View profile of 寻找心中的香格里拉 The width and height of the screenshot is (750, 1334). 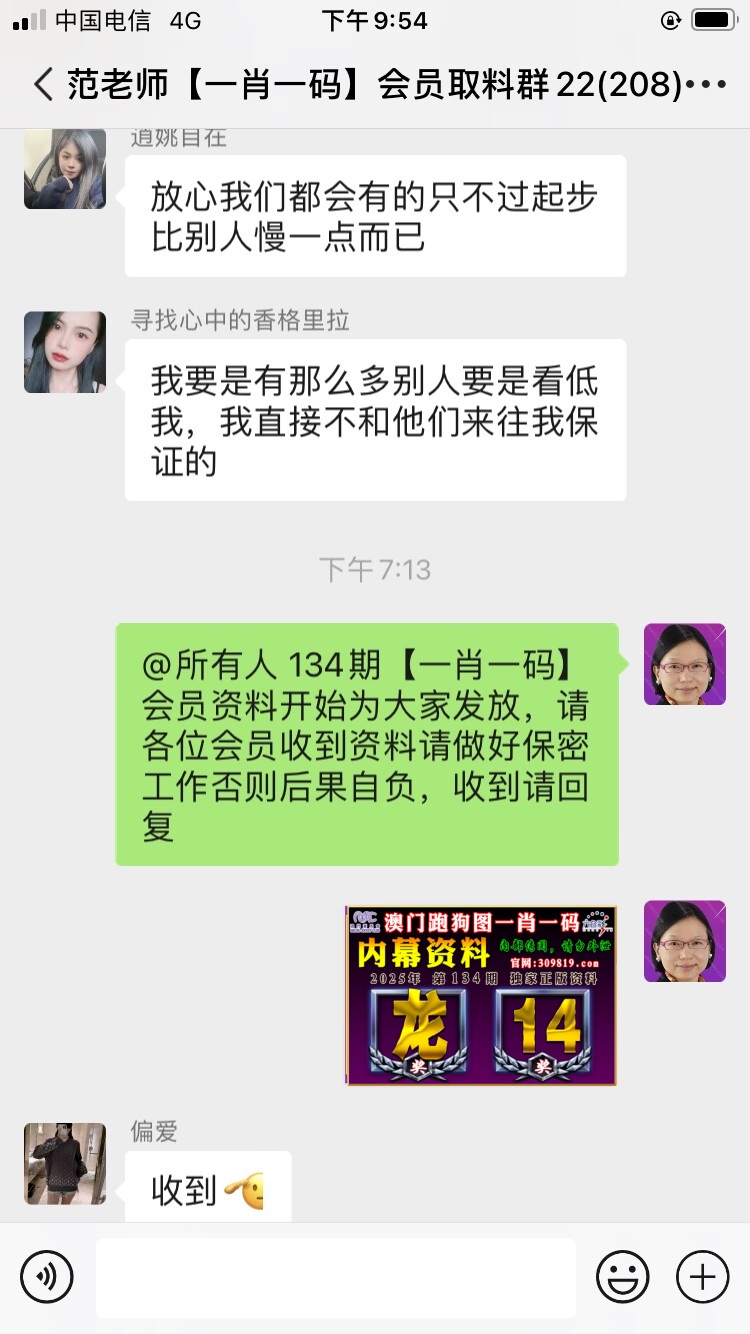coord(65,352)
